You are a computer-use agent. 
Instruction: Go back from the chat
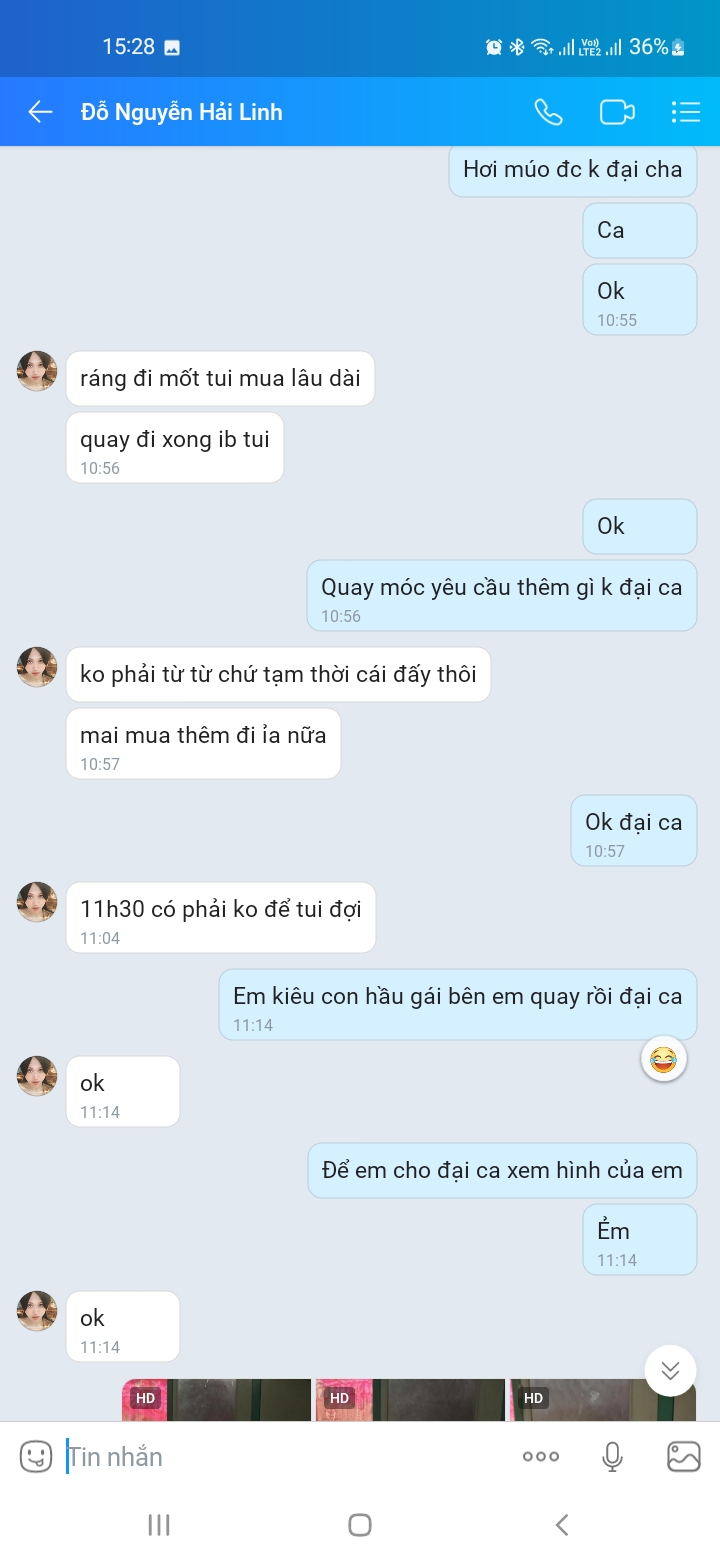[40, 112]
